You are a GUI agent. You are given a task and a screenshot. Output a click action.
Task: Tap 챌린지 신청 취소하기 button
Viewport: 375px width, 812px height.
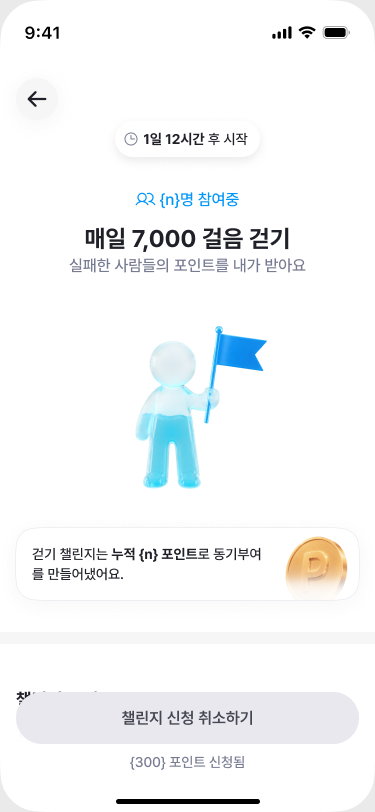[188, 718]
